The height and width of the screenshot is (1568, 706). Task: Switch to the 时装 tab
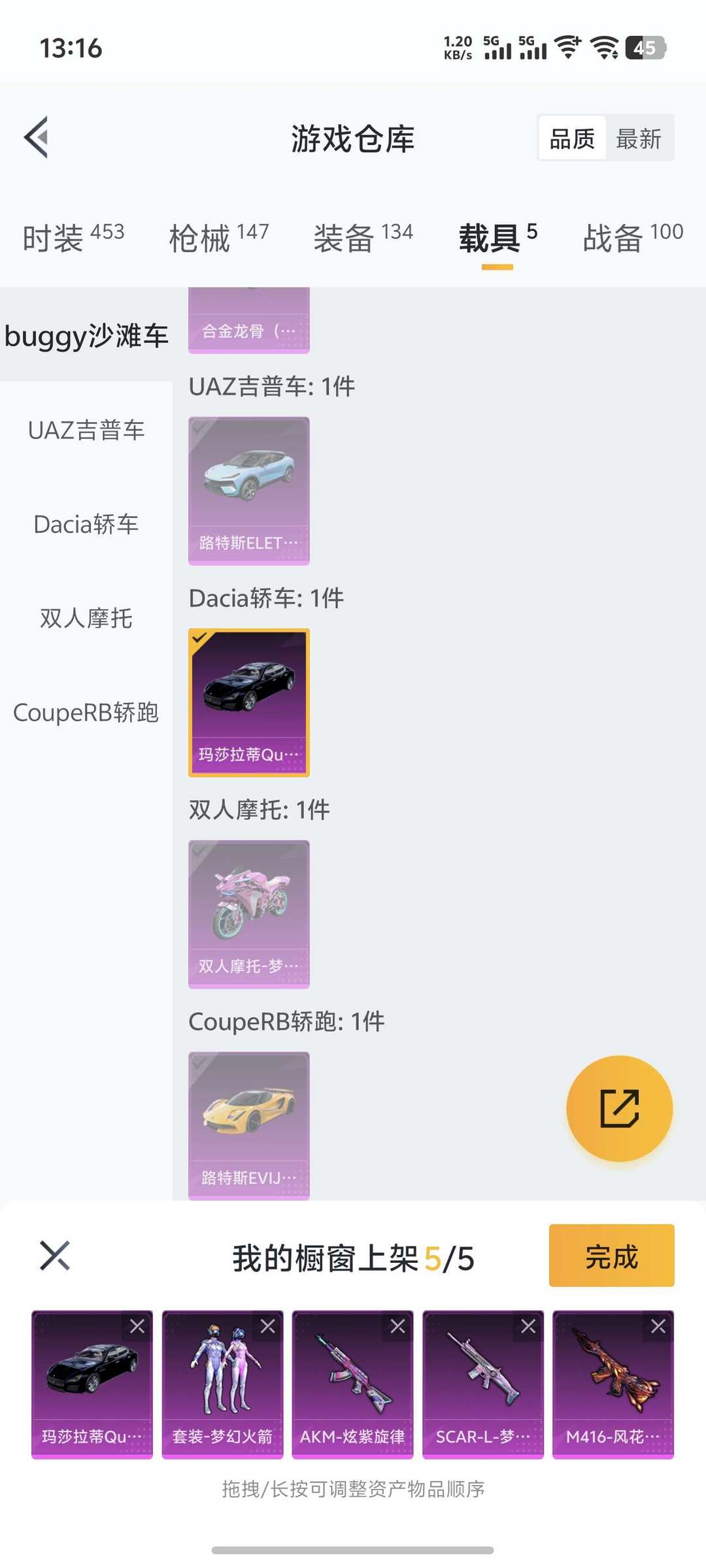pos(73,237)
